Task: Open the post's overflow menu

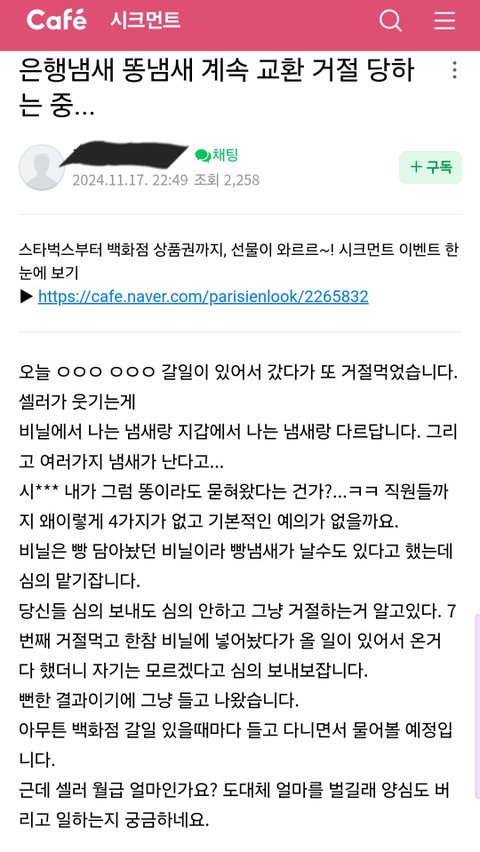Action: tap(454, 70)
